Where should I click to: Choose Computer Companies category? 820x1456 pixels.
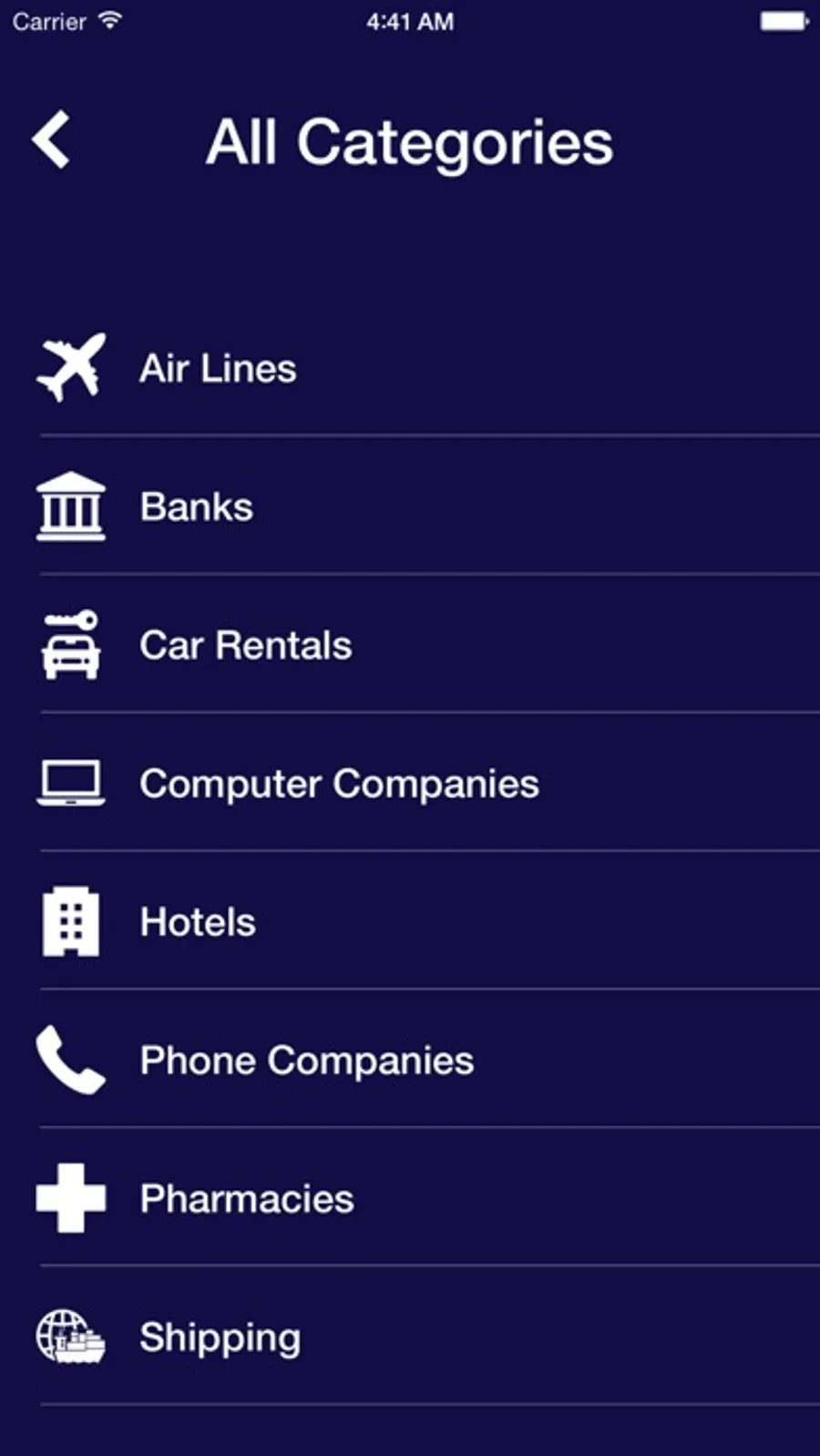click(x=410, y=784)
